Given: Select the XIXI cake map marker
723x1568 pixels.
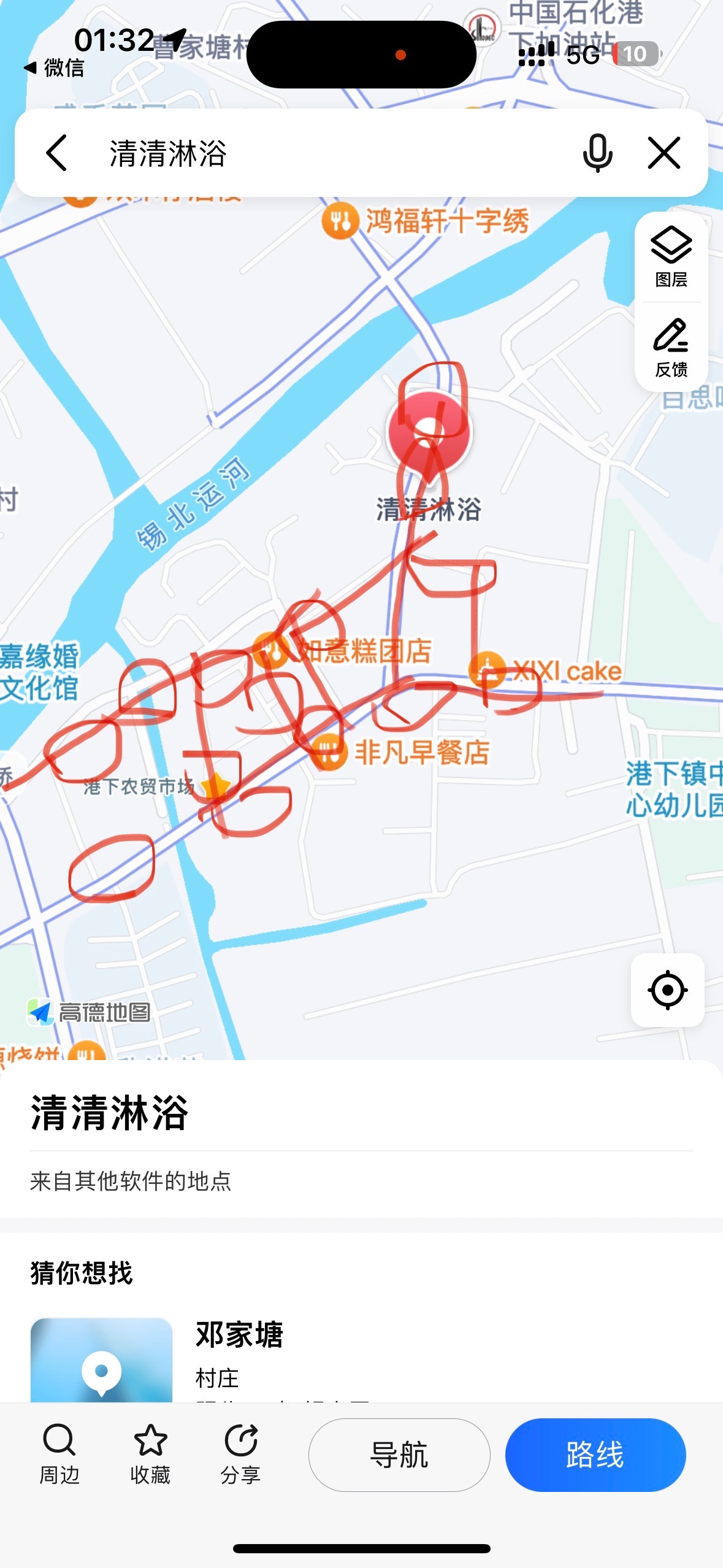Looking at the screenshot, I should tap(488, 669).
